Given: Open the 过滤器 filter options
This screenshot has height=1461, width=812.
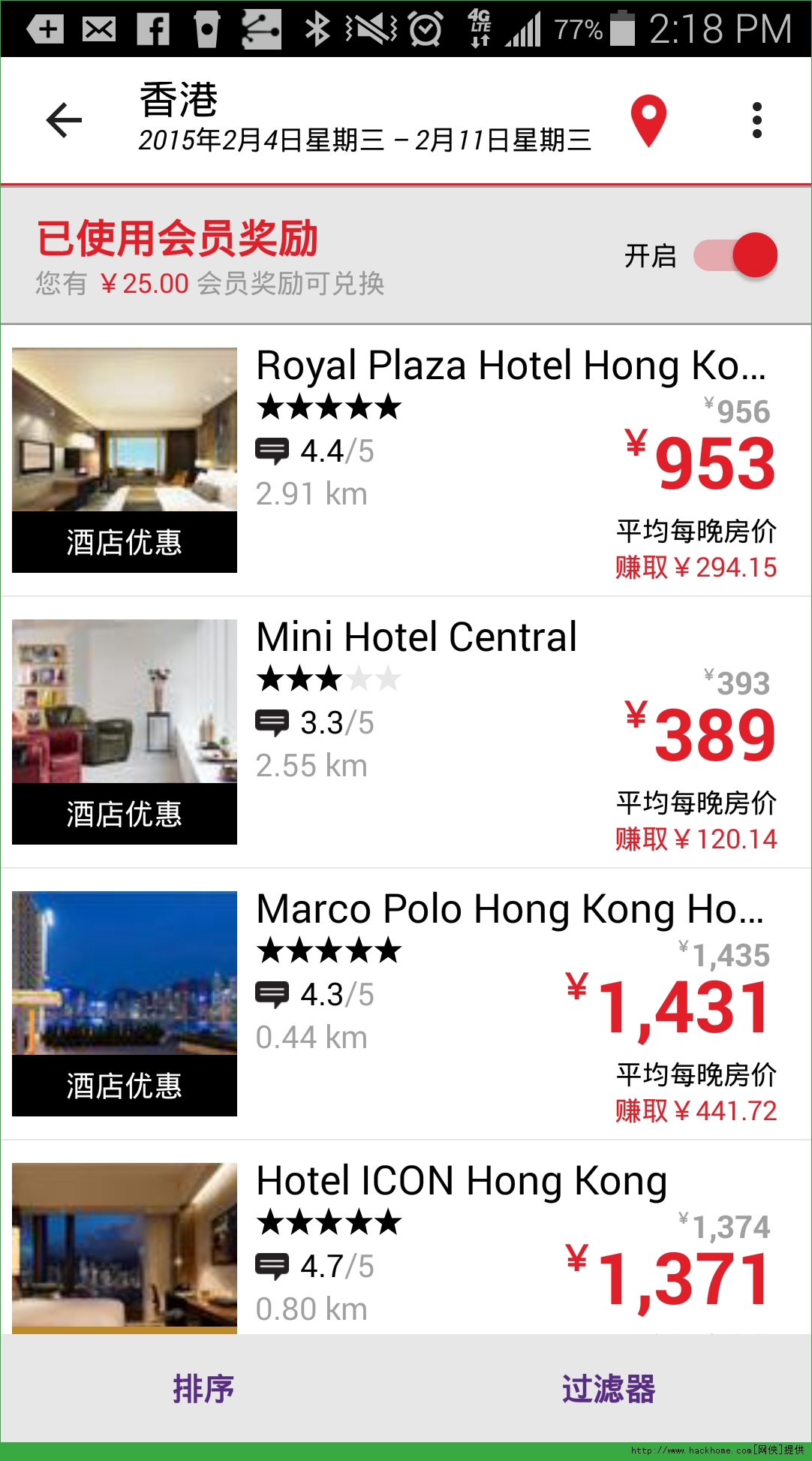Looking at the screenshot, I should (609, 1389).
